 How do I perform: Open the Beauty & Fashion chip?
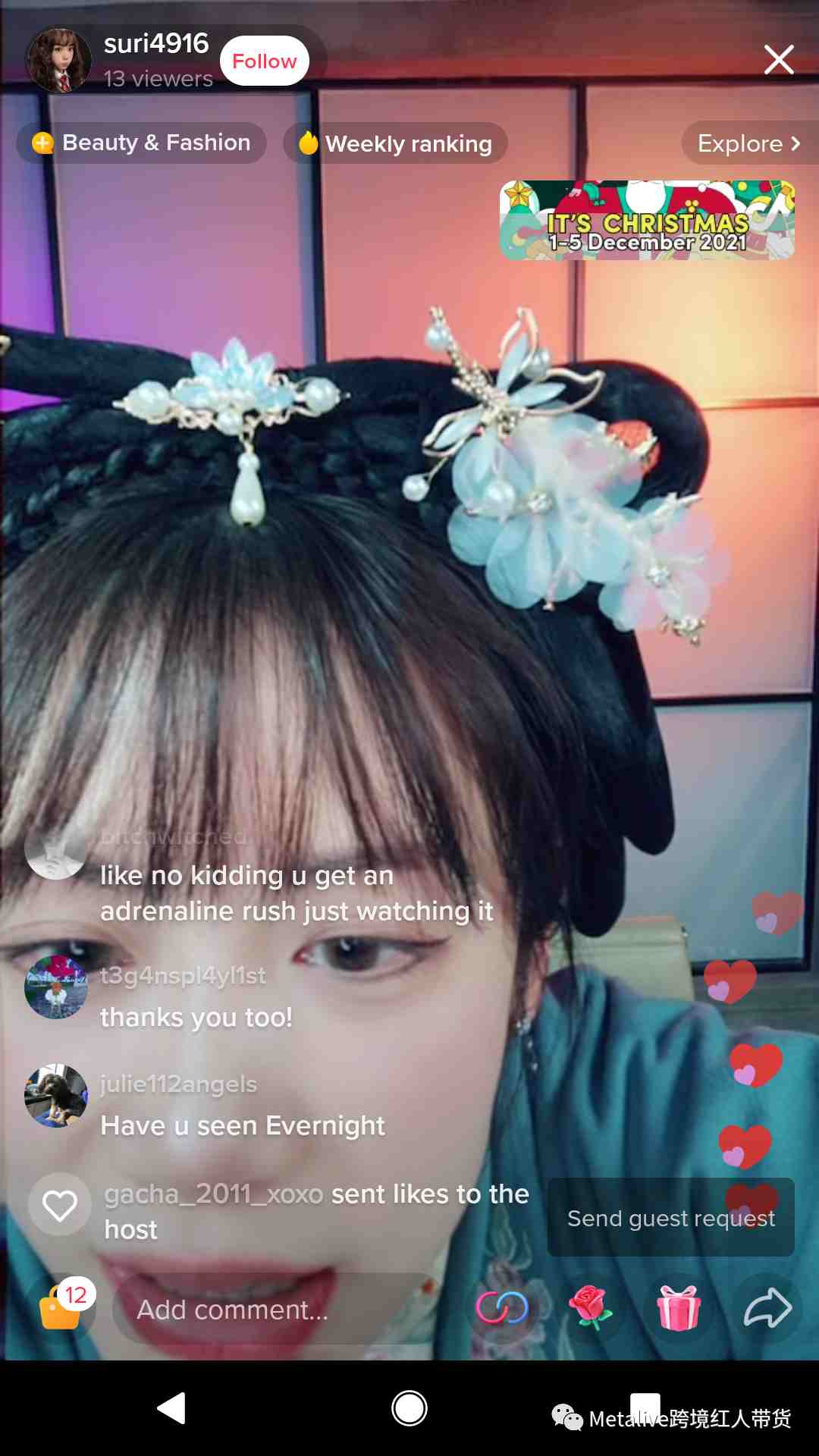coord(142,143)
